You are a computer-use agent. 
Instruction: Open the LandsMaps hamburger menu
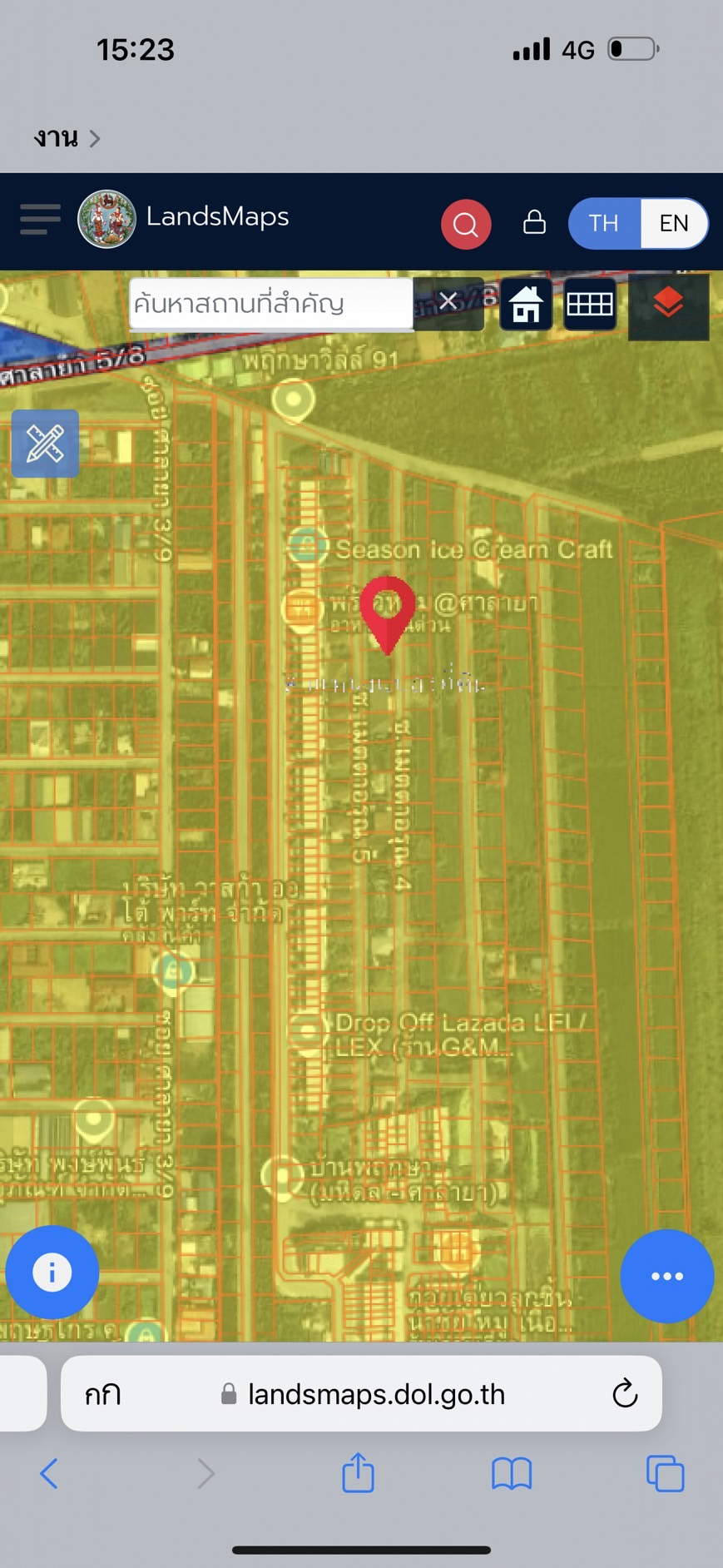point(40,220)
